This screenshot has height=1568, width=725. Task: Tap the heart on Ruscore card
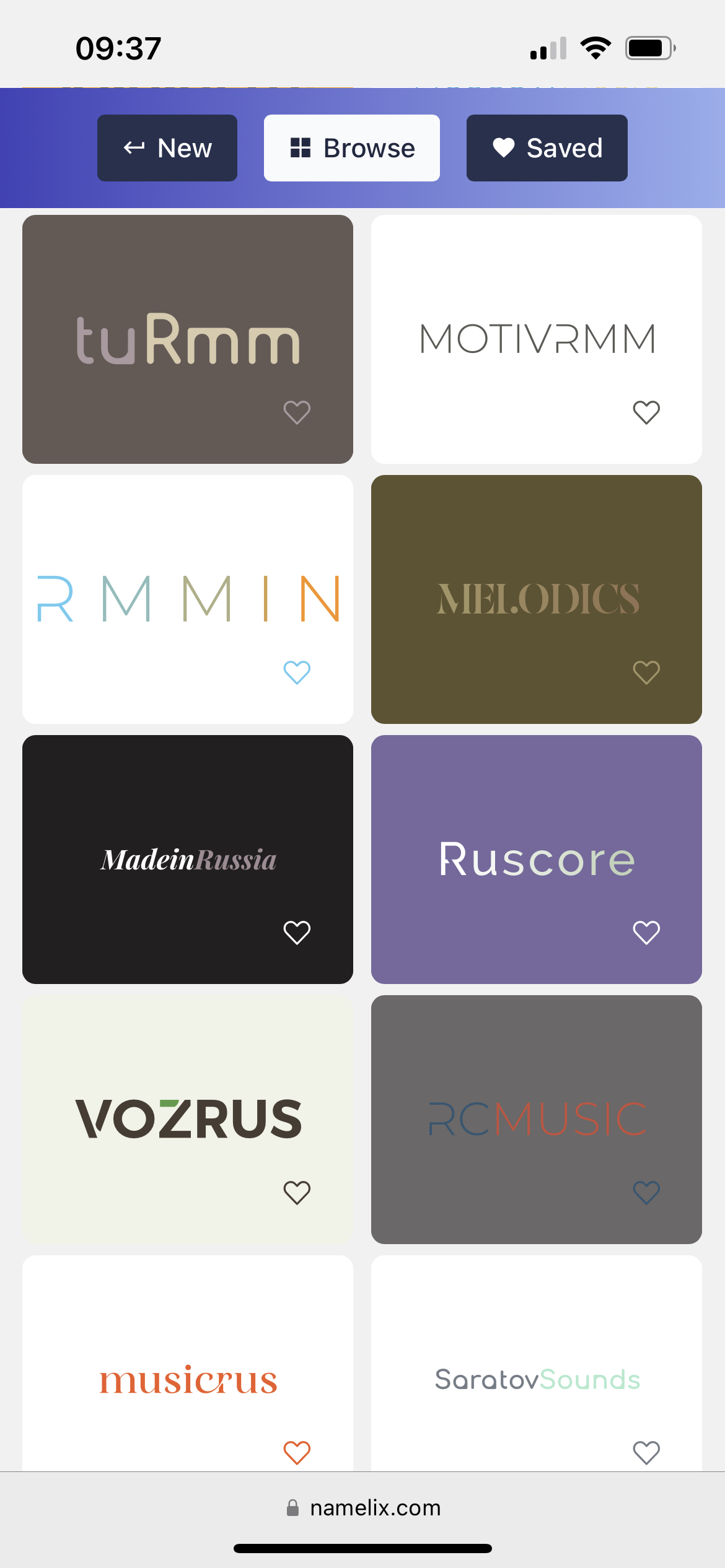[x=646, y=932]
